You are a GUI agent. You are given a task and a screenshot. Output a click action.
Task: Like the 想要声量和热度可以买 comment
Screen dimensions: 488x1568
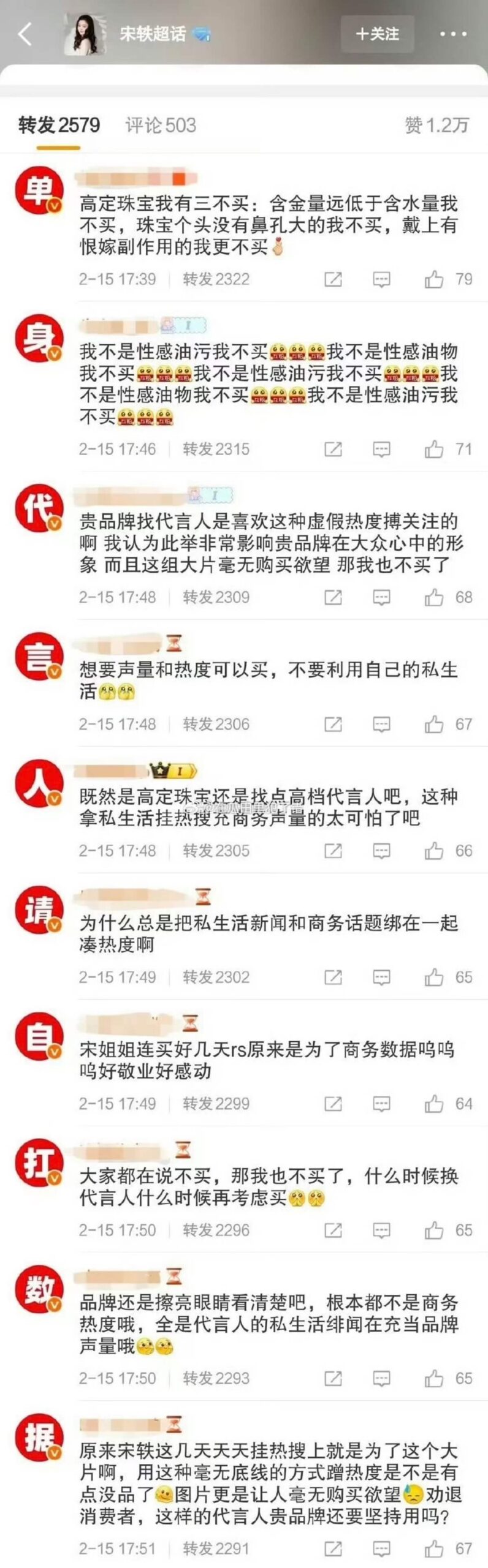pyautogui.click(x=434, y=725)
